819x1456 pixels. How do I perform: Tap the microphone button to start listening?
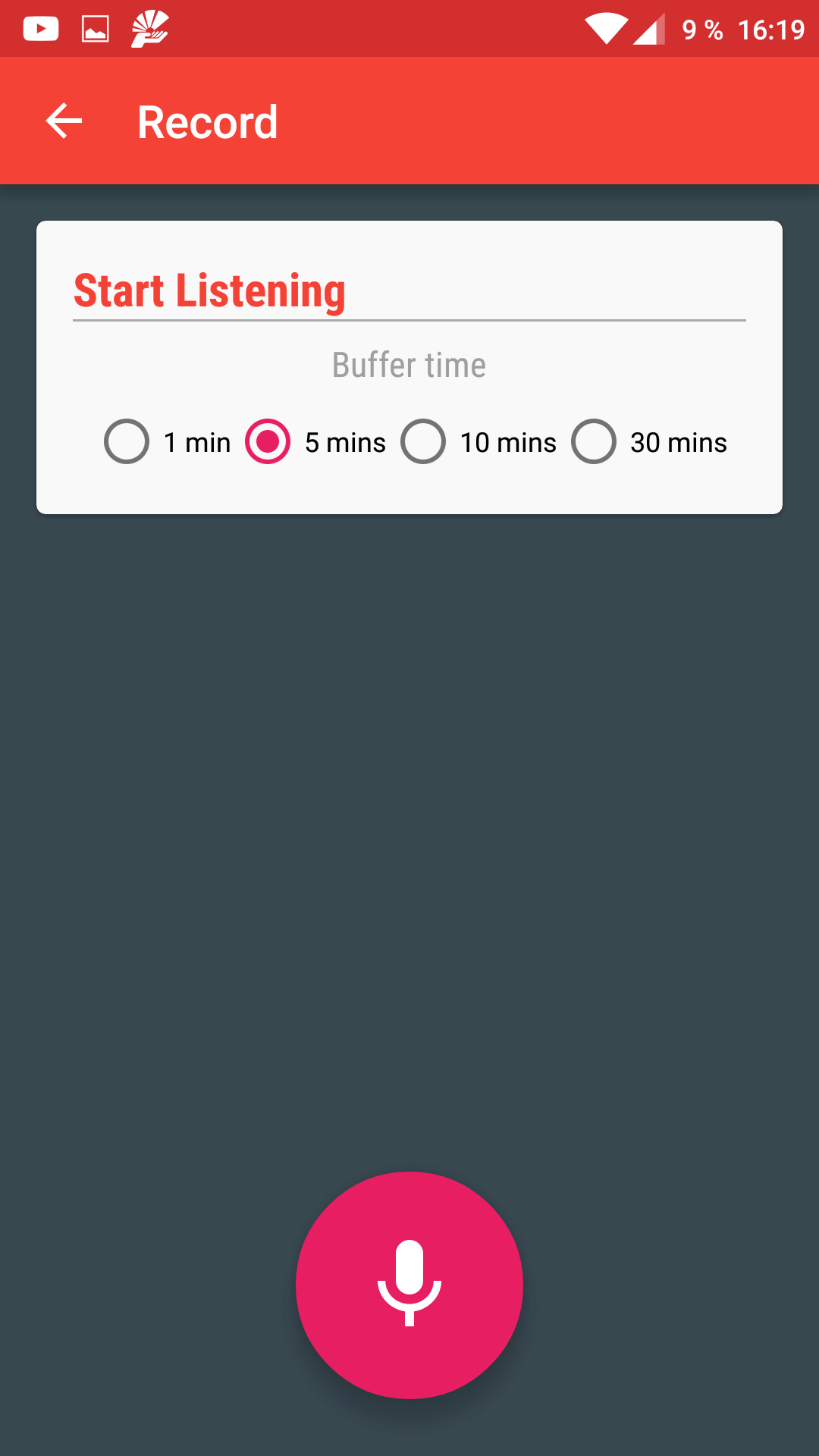pos(409,1285)
